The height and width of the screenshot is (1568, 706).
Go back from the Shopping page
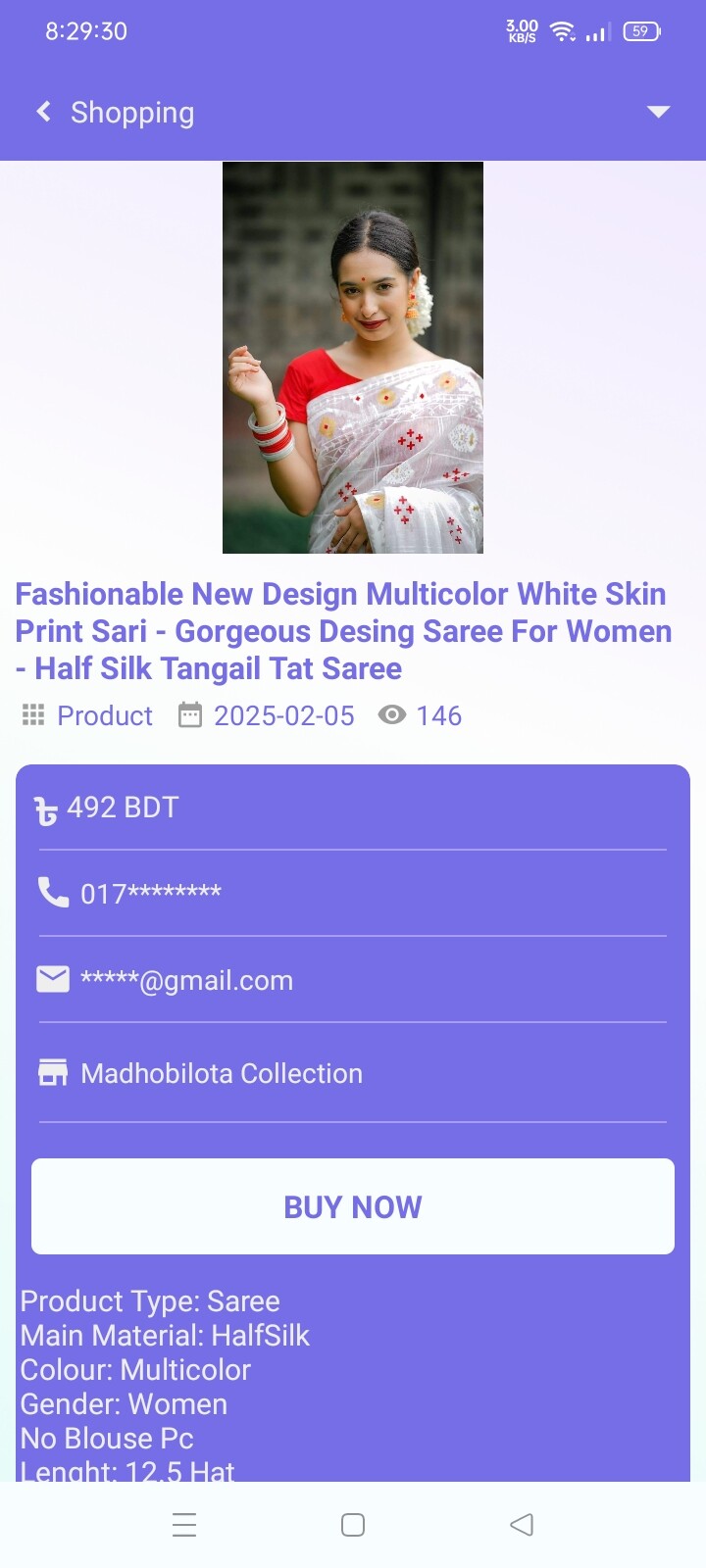pos(44,112)
